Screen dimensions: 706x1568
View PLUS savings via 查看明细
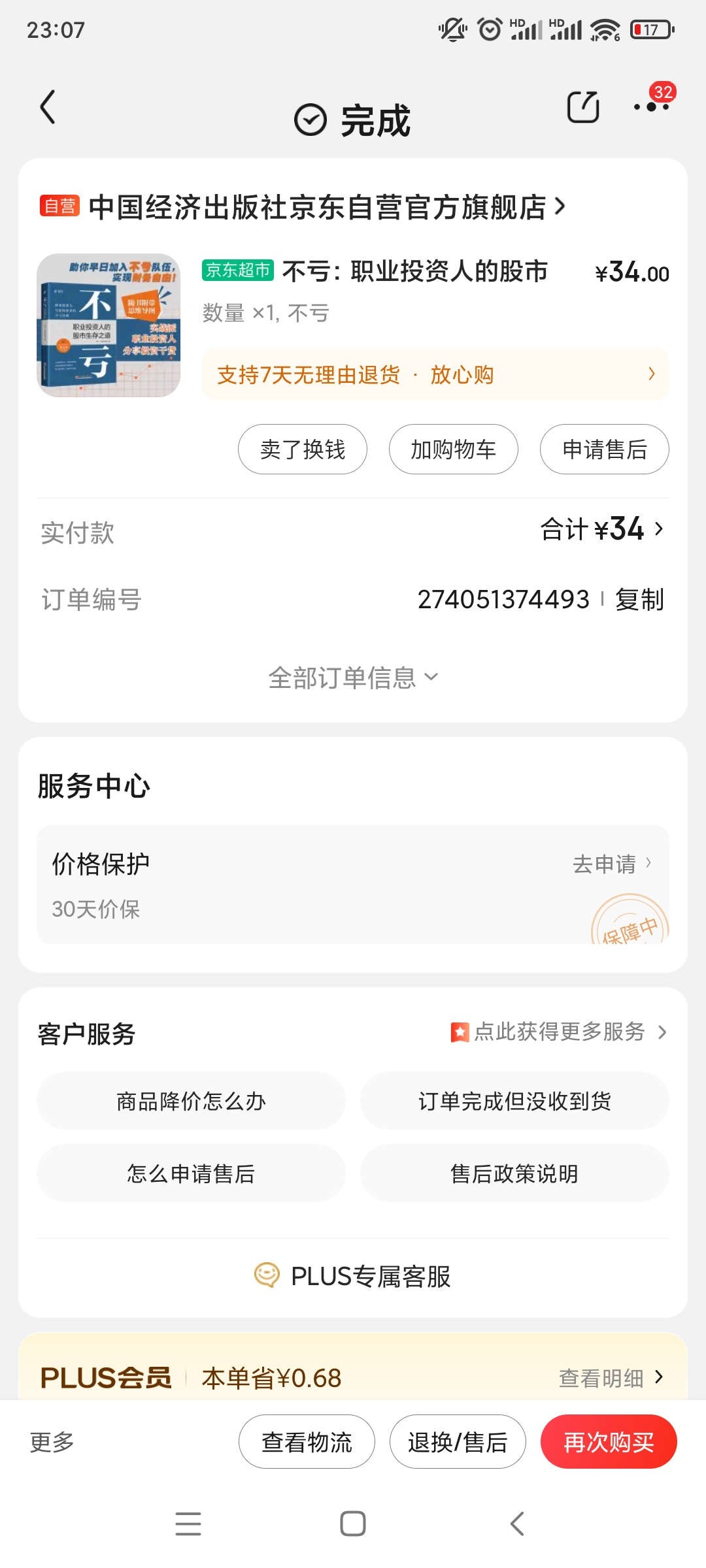(x=611, y=1378)
